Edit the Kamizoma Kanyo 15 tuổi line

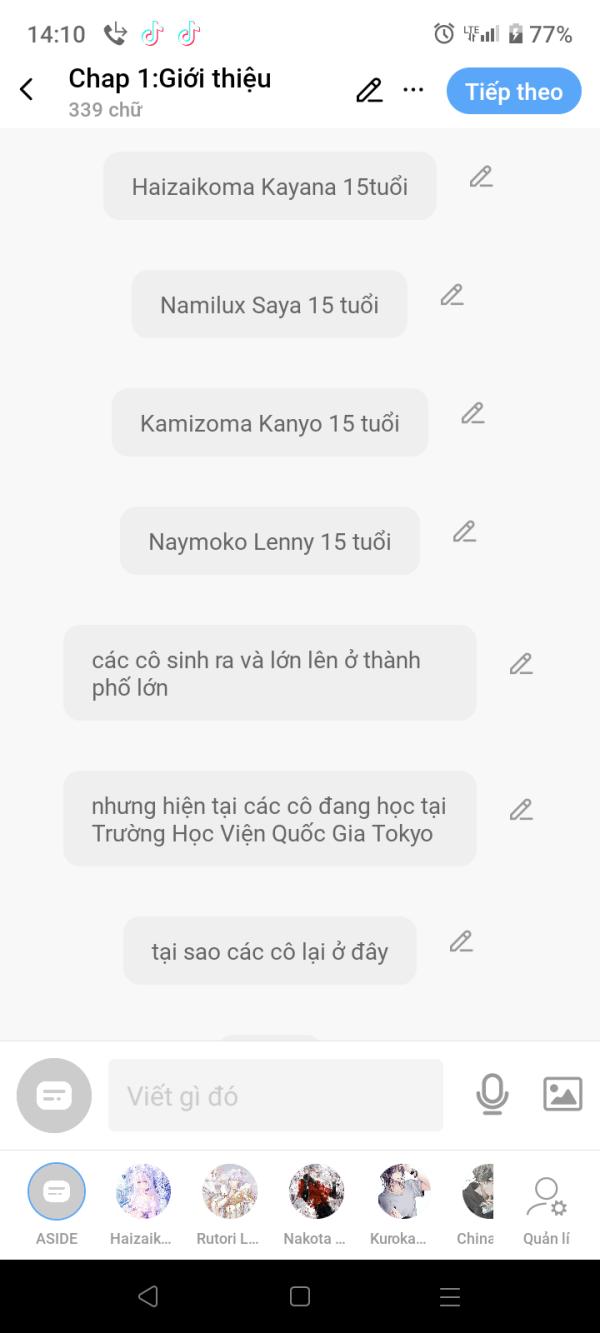pyautogui.click(x=472, y=413)
